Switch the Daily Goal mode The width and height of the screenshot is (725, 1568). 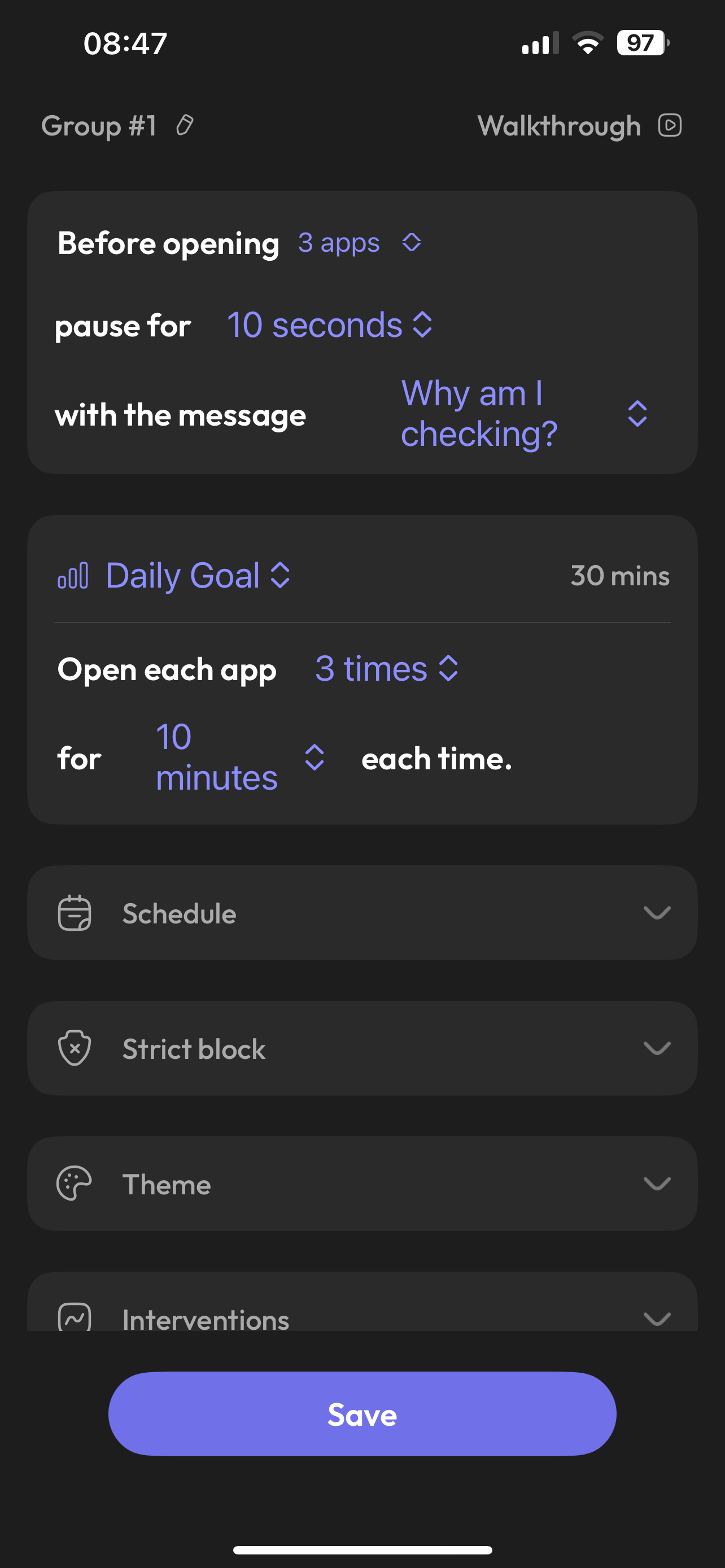pos(197,575)
